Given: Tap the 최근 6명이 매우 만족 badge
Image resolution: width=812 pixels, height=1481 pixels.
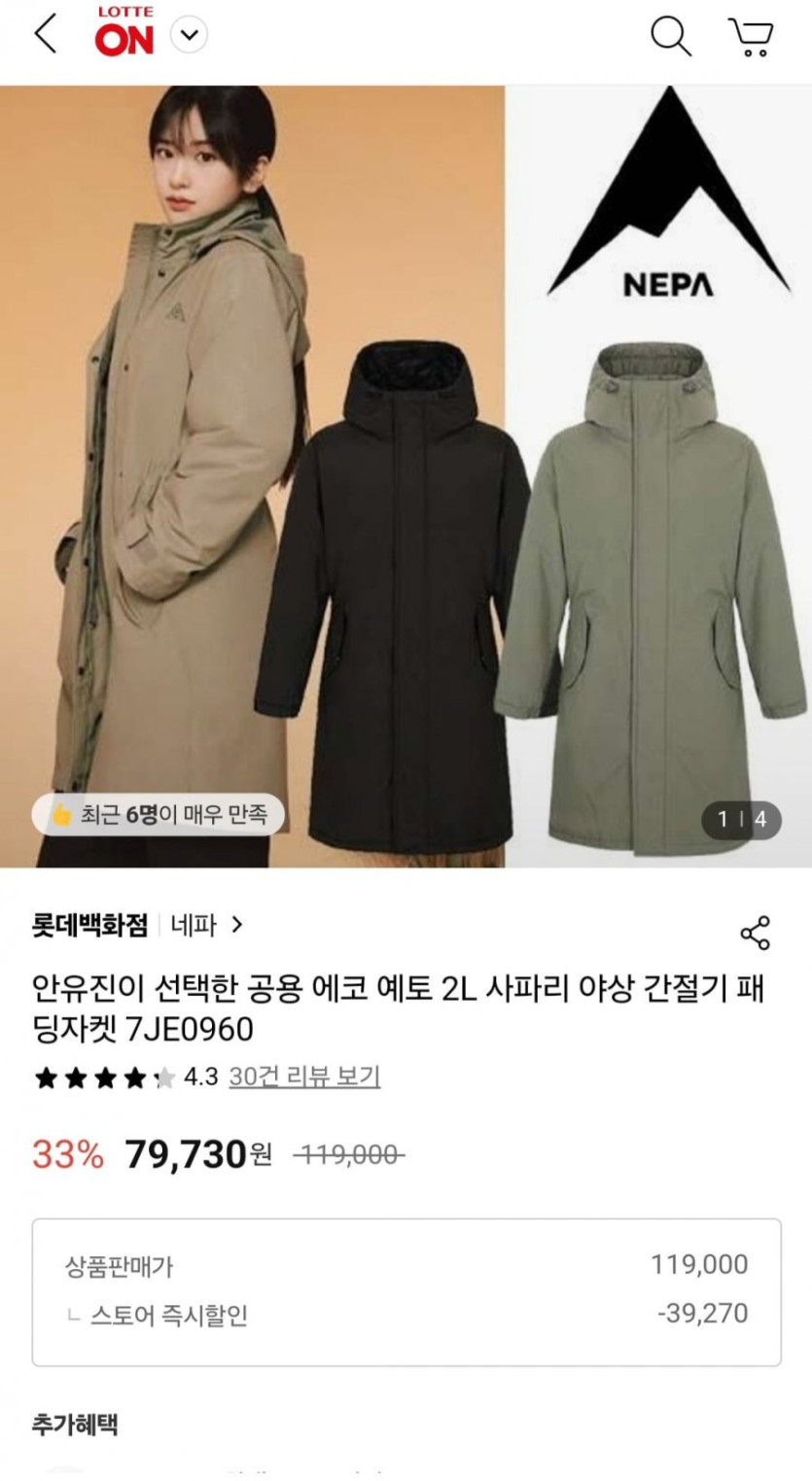Looking at the screenshot, I should (x=159, y=815).
